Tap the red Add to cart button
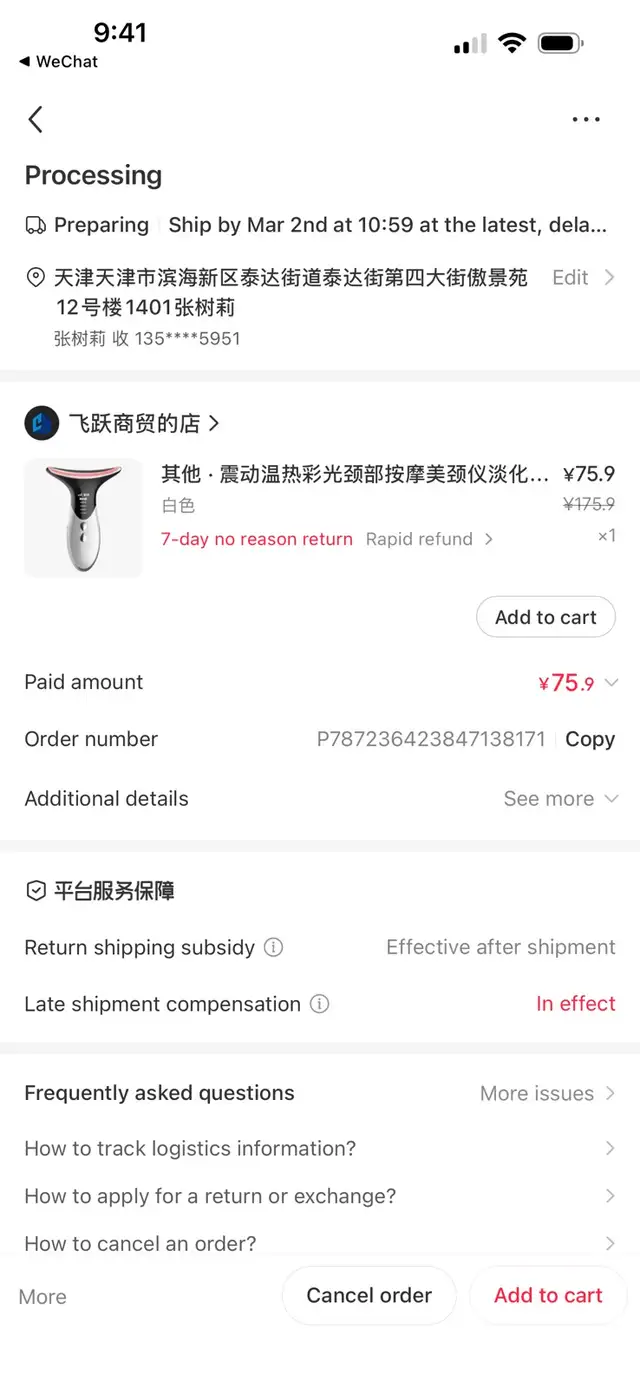This screenshot has height=1388, width=640. pos(548,1296)
